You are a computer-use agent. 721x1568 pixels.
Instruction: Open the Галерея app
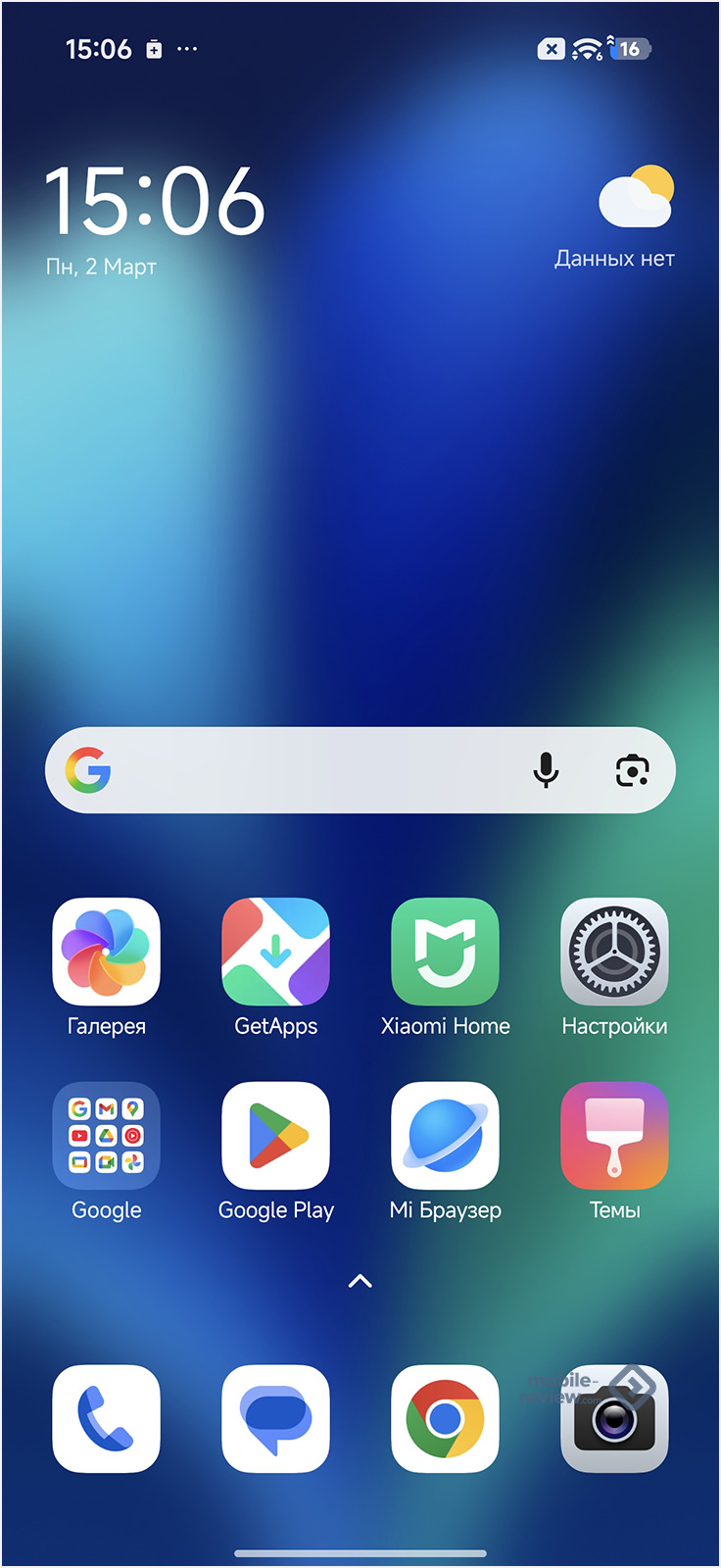pos(106,952)
